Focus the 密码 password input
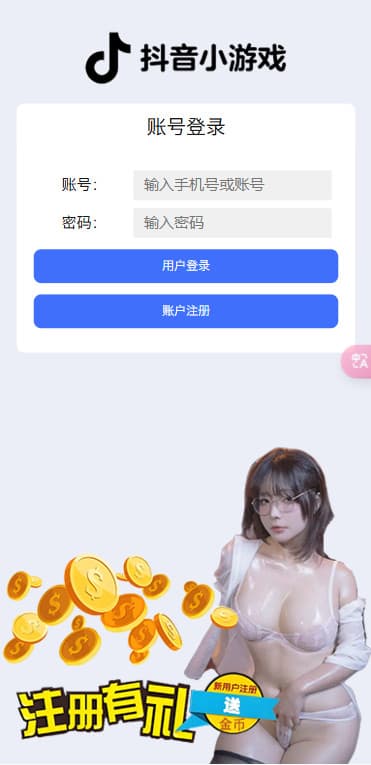 pos(232,223)
